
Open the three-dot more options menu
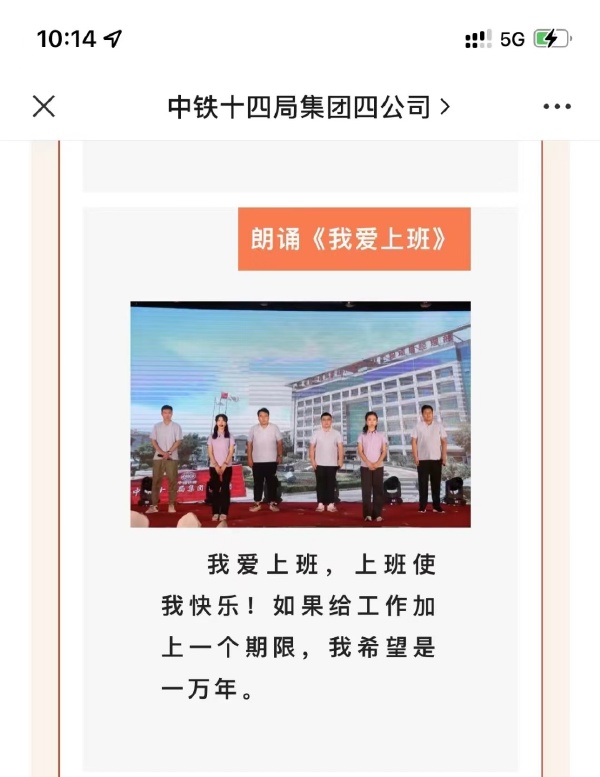pyautogui.click(x=556, y=107)
